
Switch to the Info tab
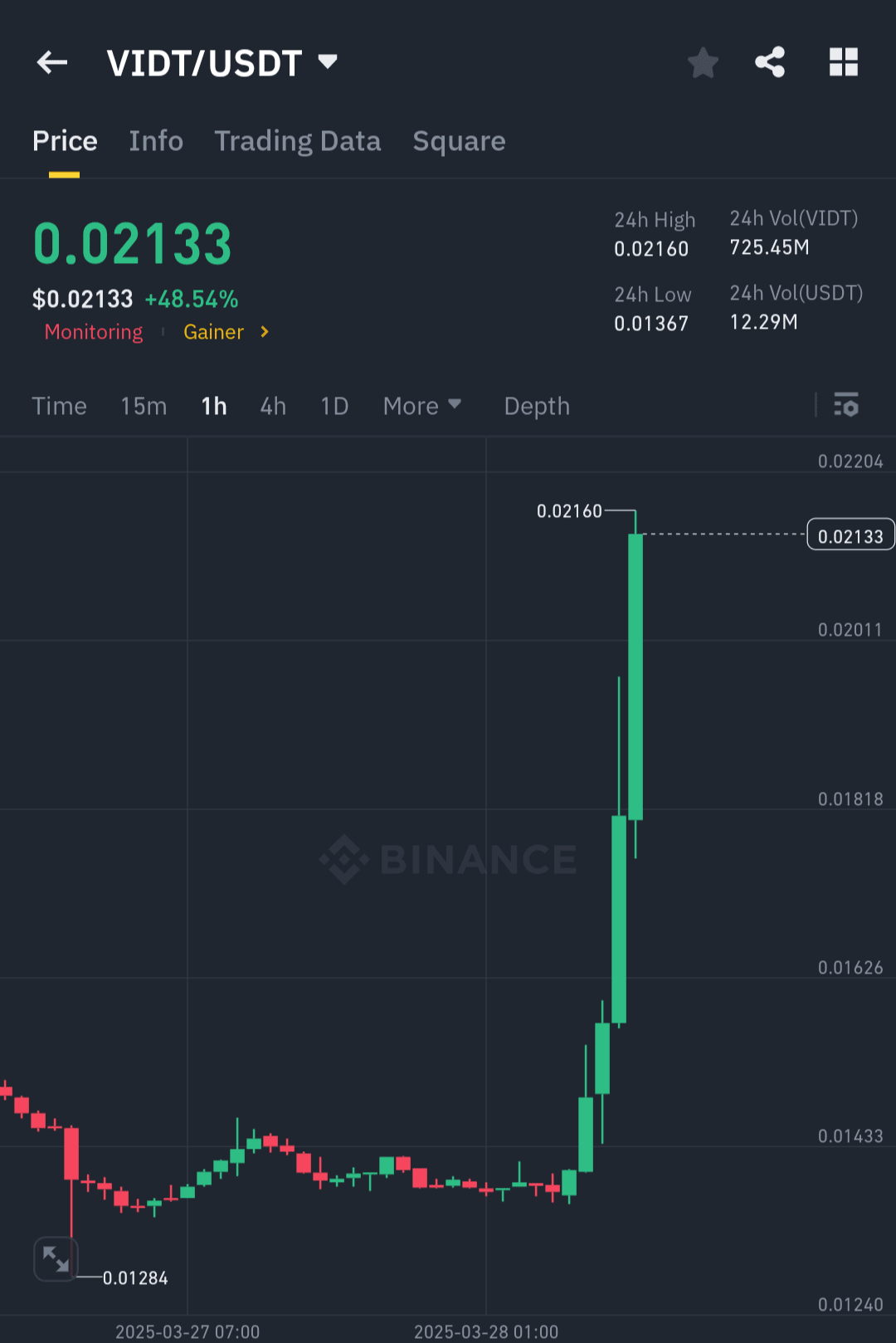tap(156, 141)
